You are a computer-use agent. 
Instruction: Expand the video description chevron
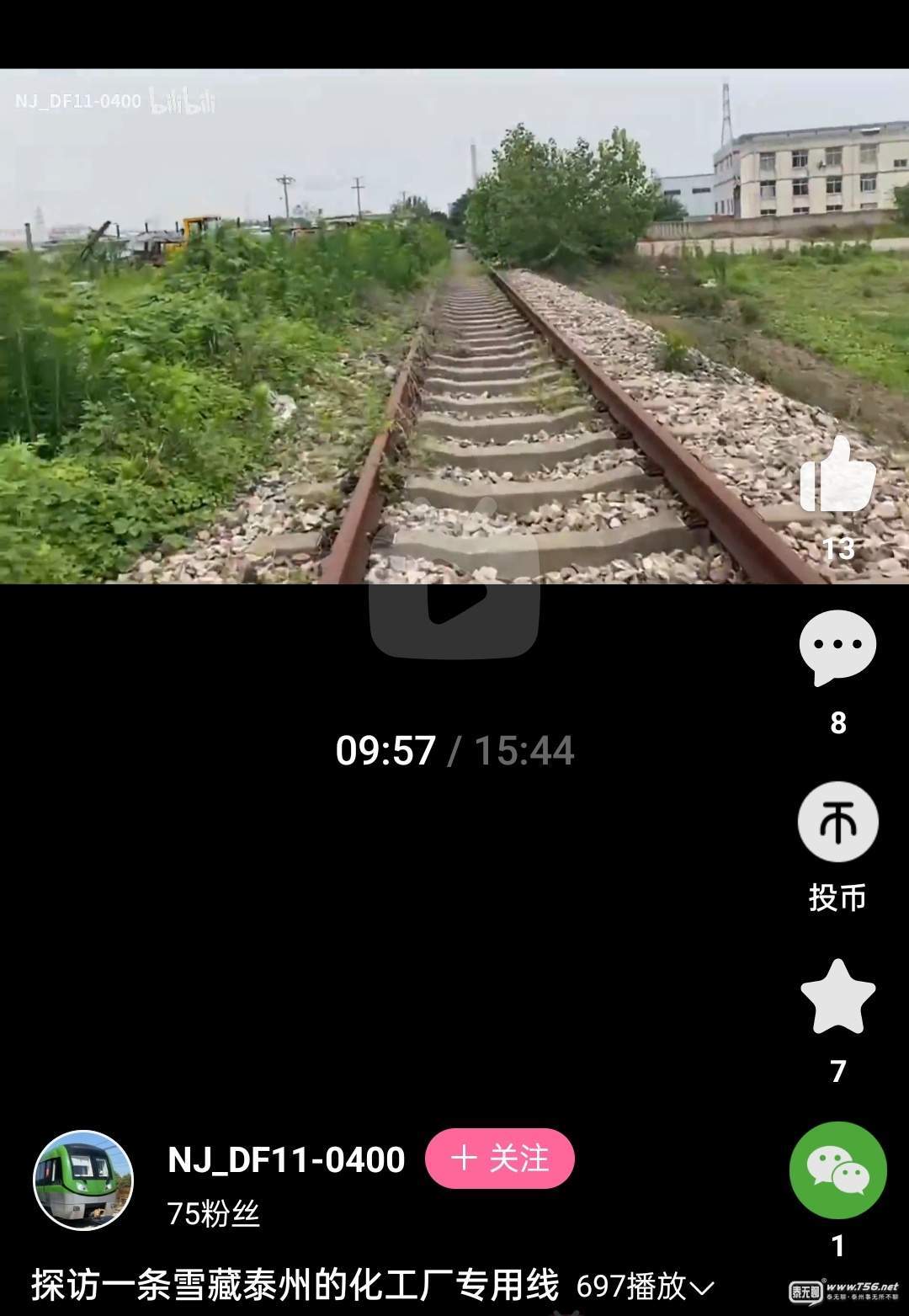pyautogui.click(x=702, y=1287)
